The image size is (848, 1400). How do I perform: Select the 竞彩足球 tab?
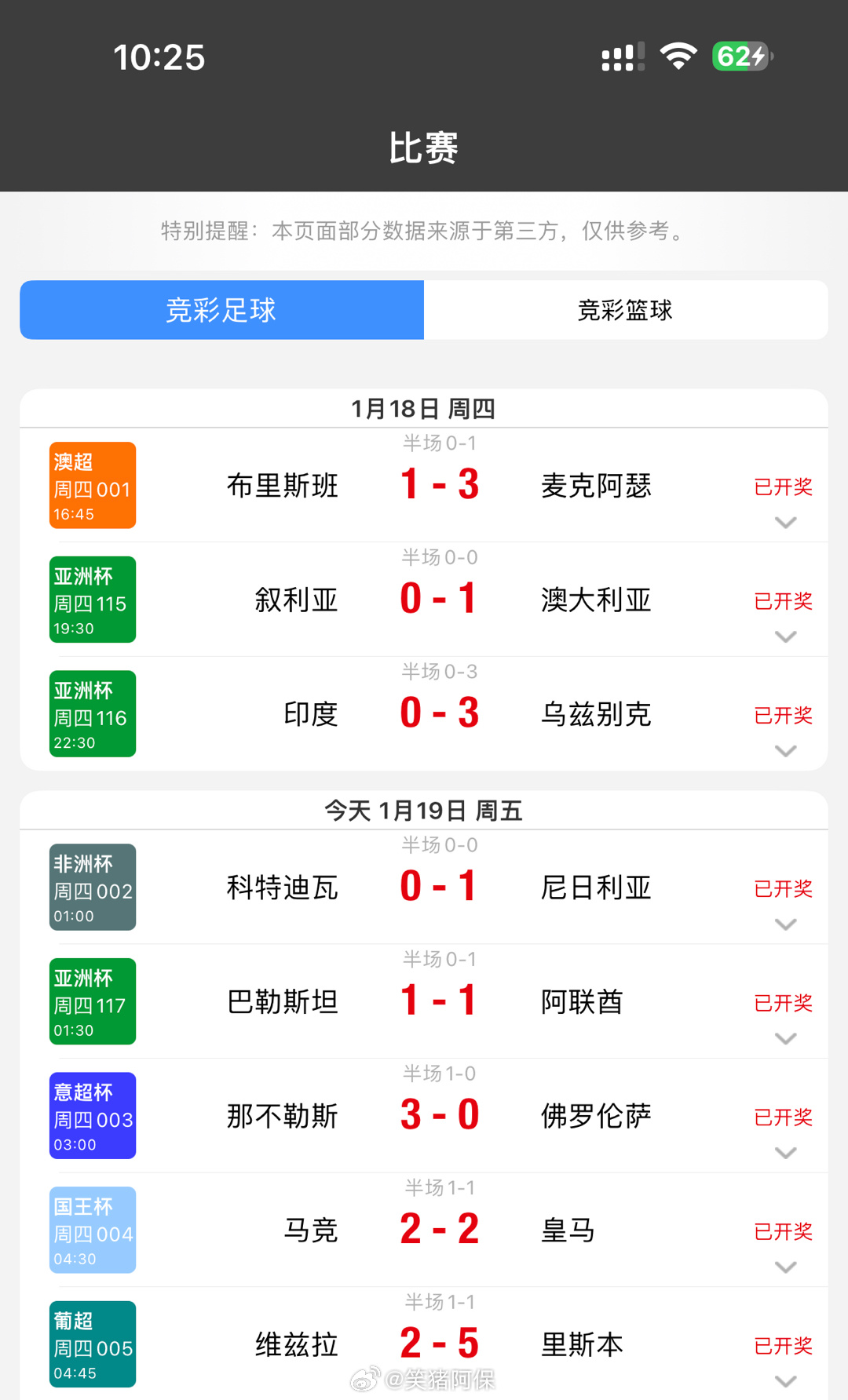click(x=221, y=310)
